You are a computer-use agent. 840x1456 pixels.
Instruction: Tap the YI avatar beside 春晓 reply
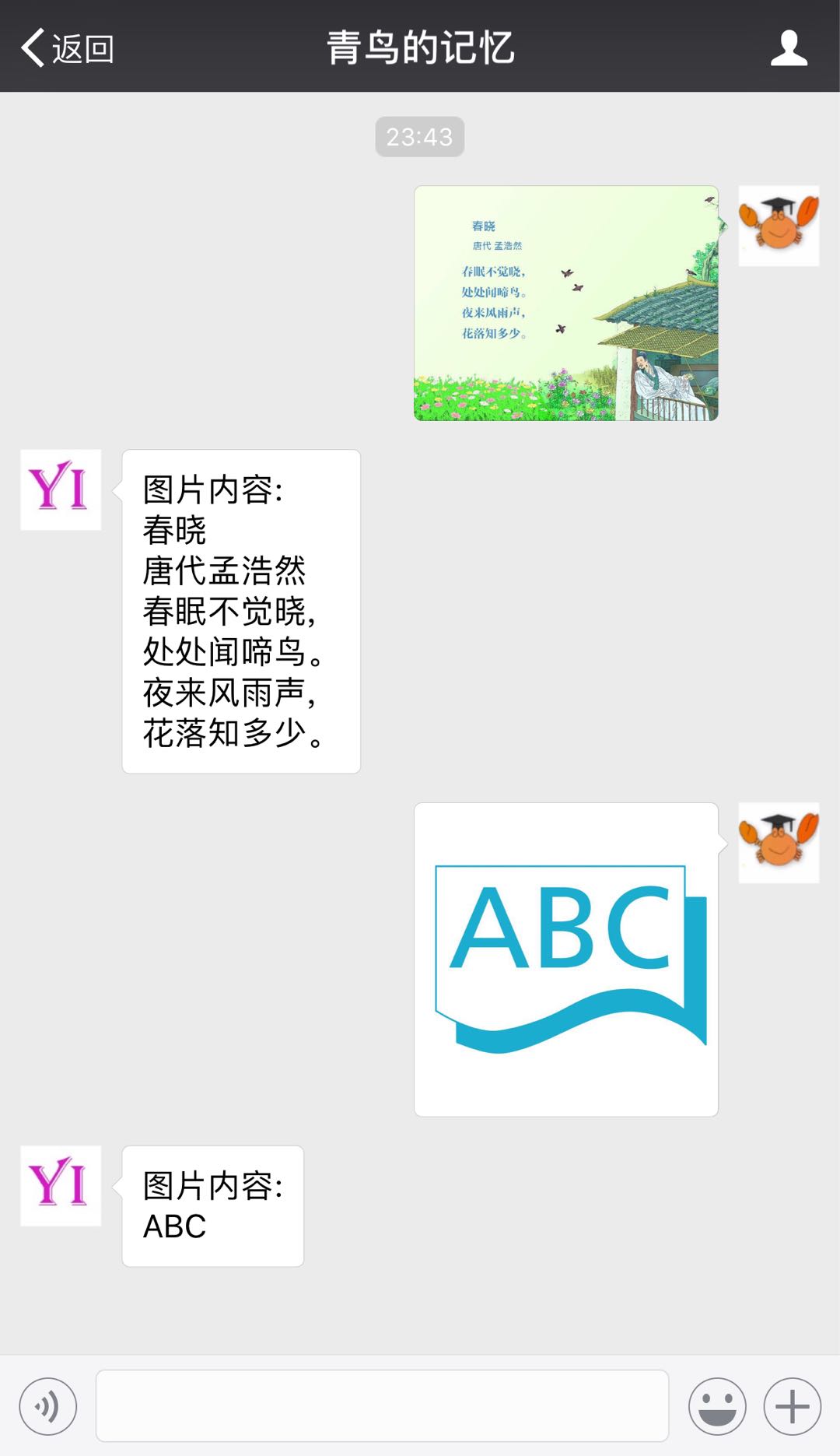tap(61, 489)
